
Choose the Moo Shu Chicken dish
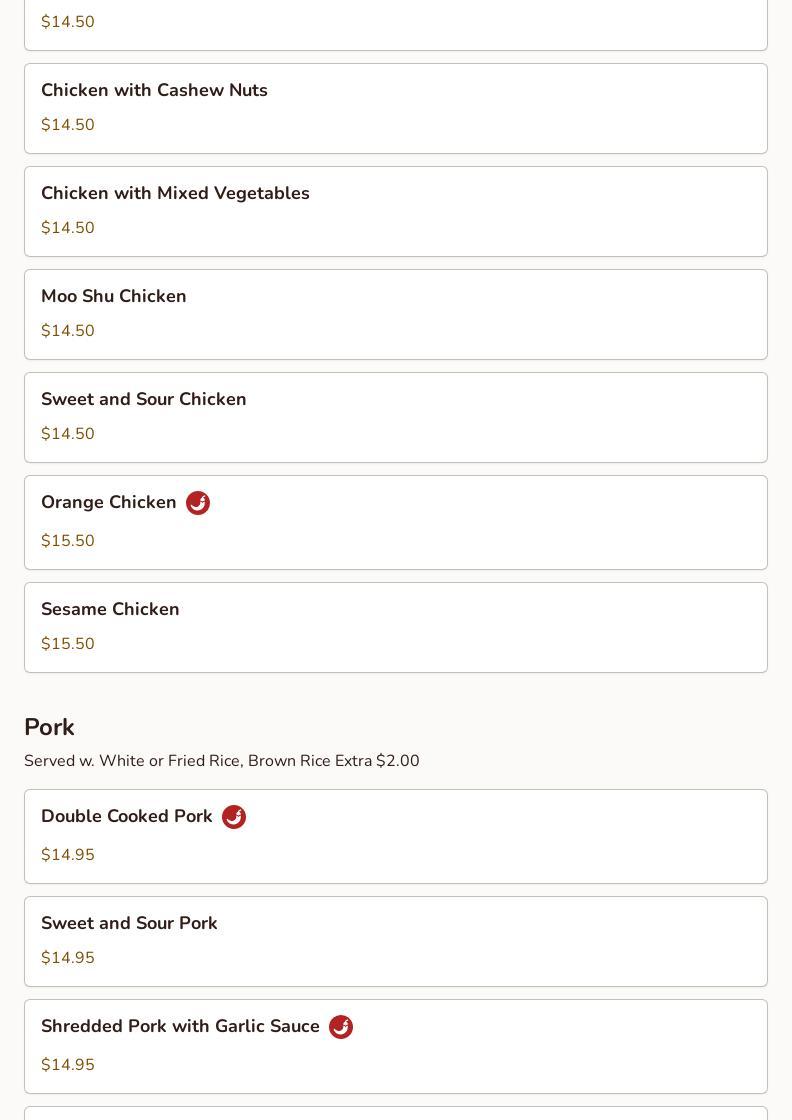coord(395,314)
